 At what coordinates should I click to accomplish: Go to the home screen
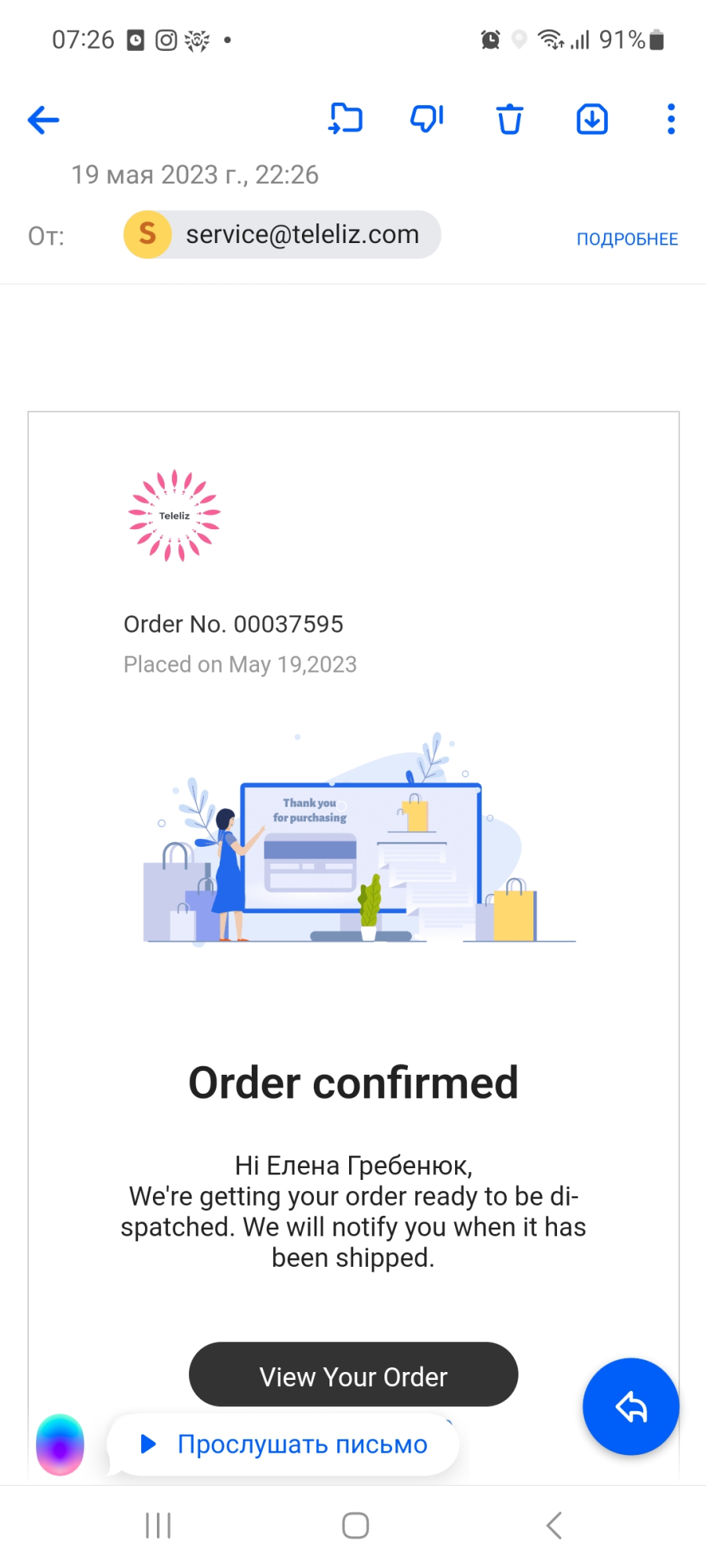(x=355, y=1526)
